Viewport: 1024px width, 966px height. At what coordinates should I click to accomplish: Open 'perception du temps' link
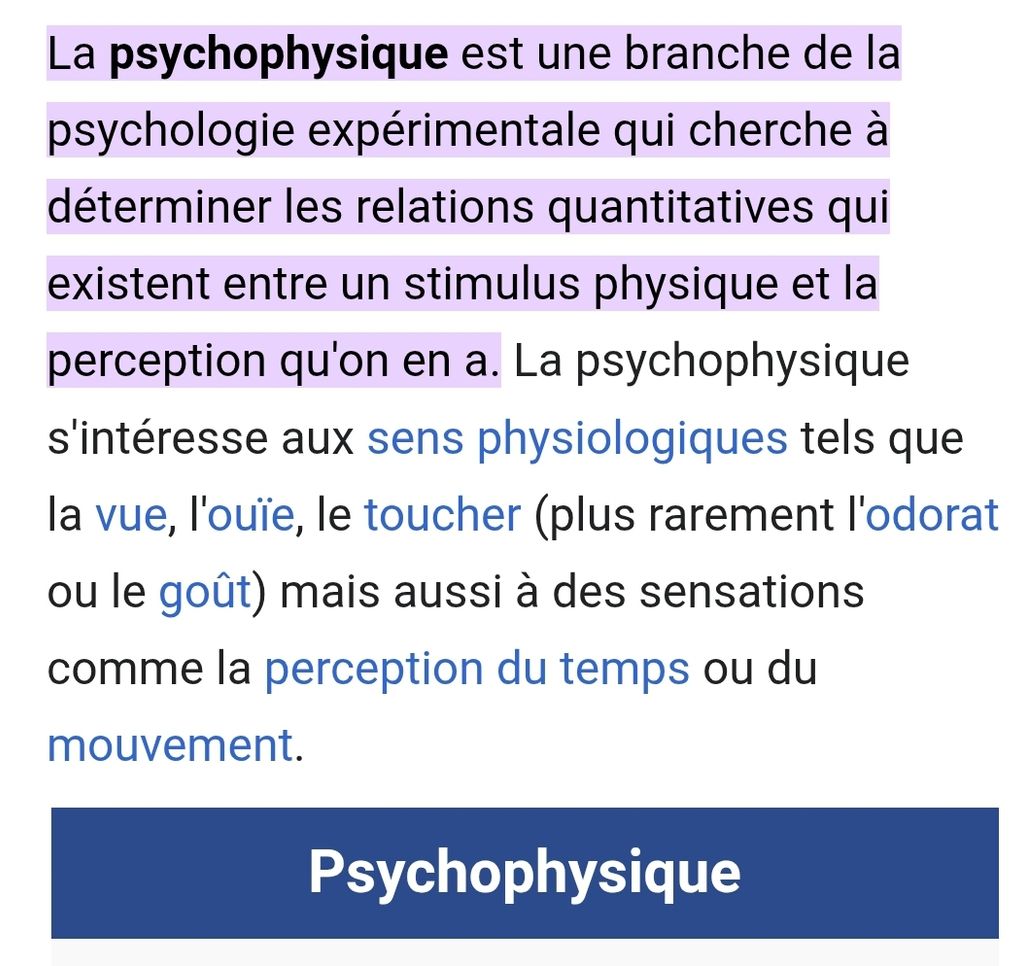click(476, 669)
